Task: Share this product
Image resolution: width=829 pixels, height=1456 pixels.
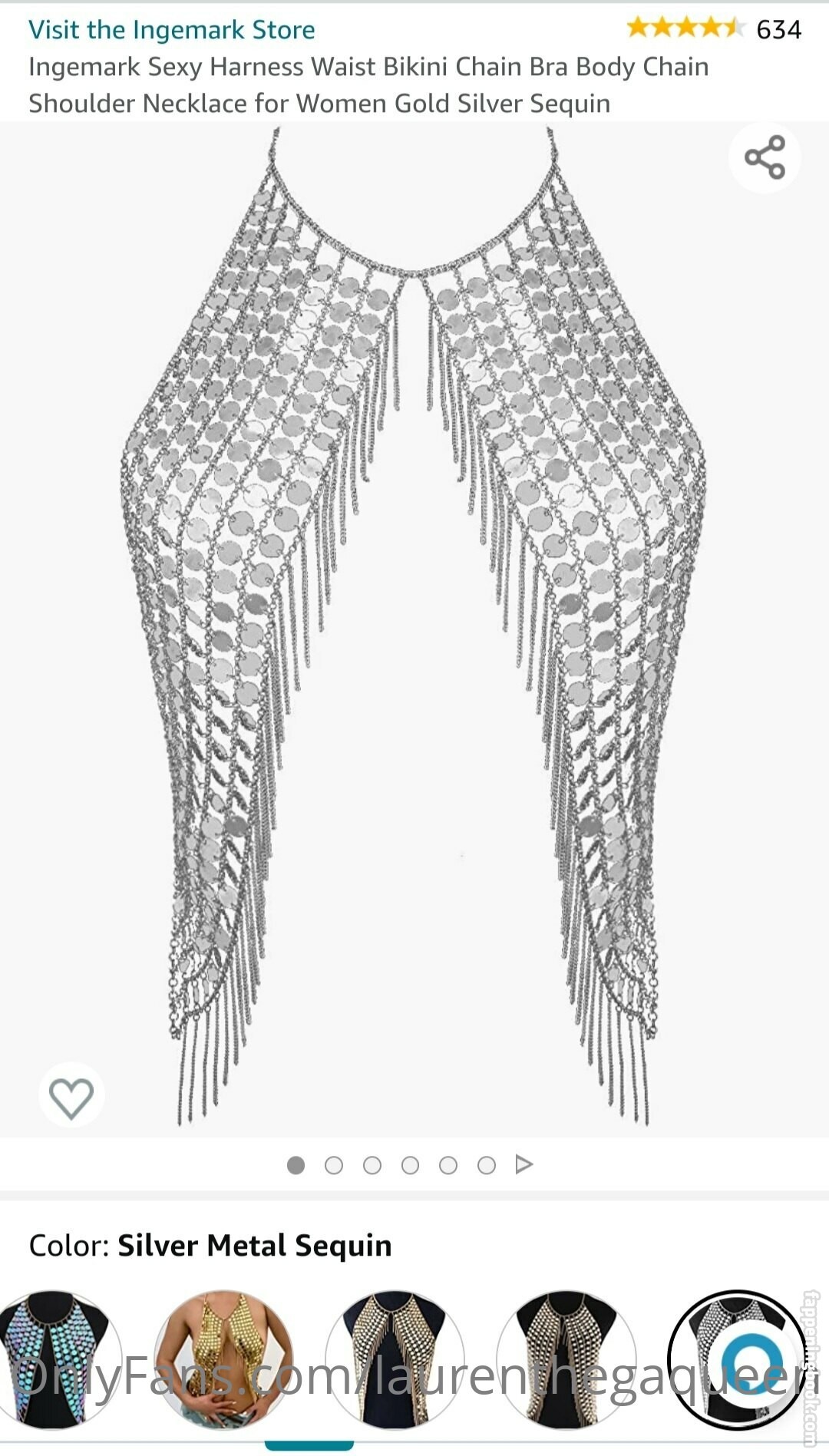Action: pyautogui.click(x=765, y=157)
